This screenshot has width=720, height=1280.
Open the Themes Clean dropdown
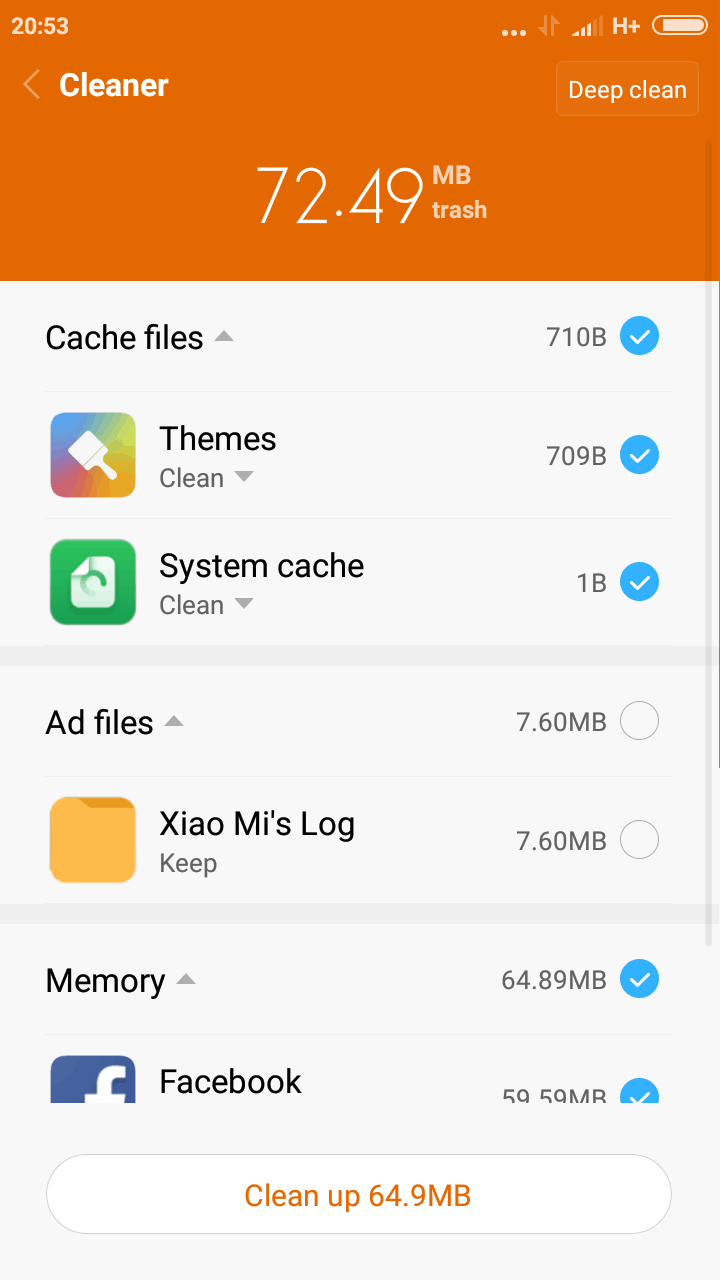(x=243, y=478)
